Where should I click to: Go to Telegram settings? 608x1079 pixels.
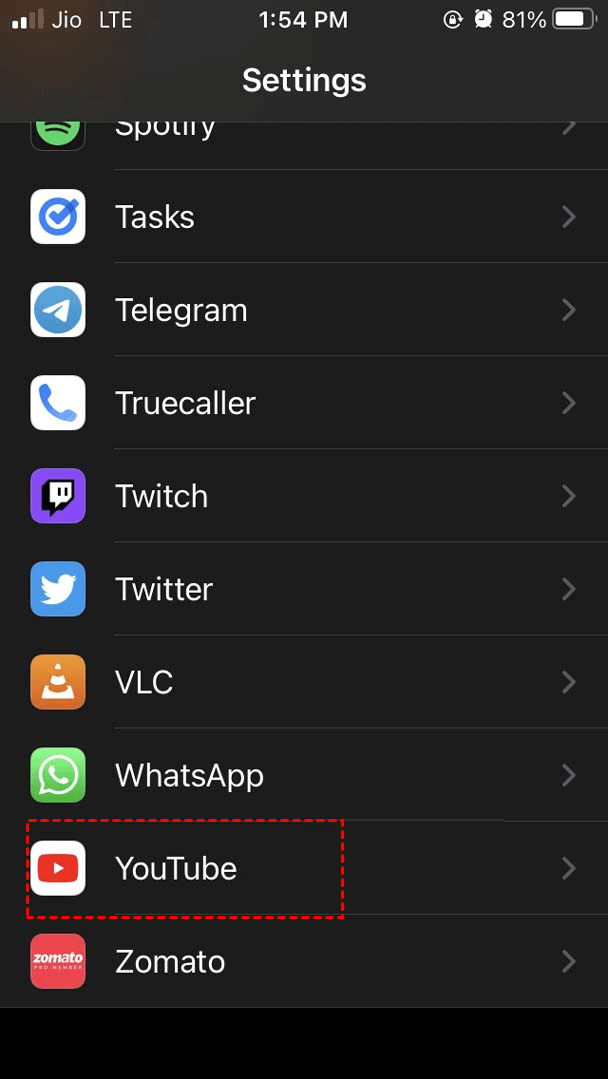click(300, 310)
